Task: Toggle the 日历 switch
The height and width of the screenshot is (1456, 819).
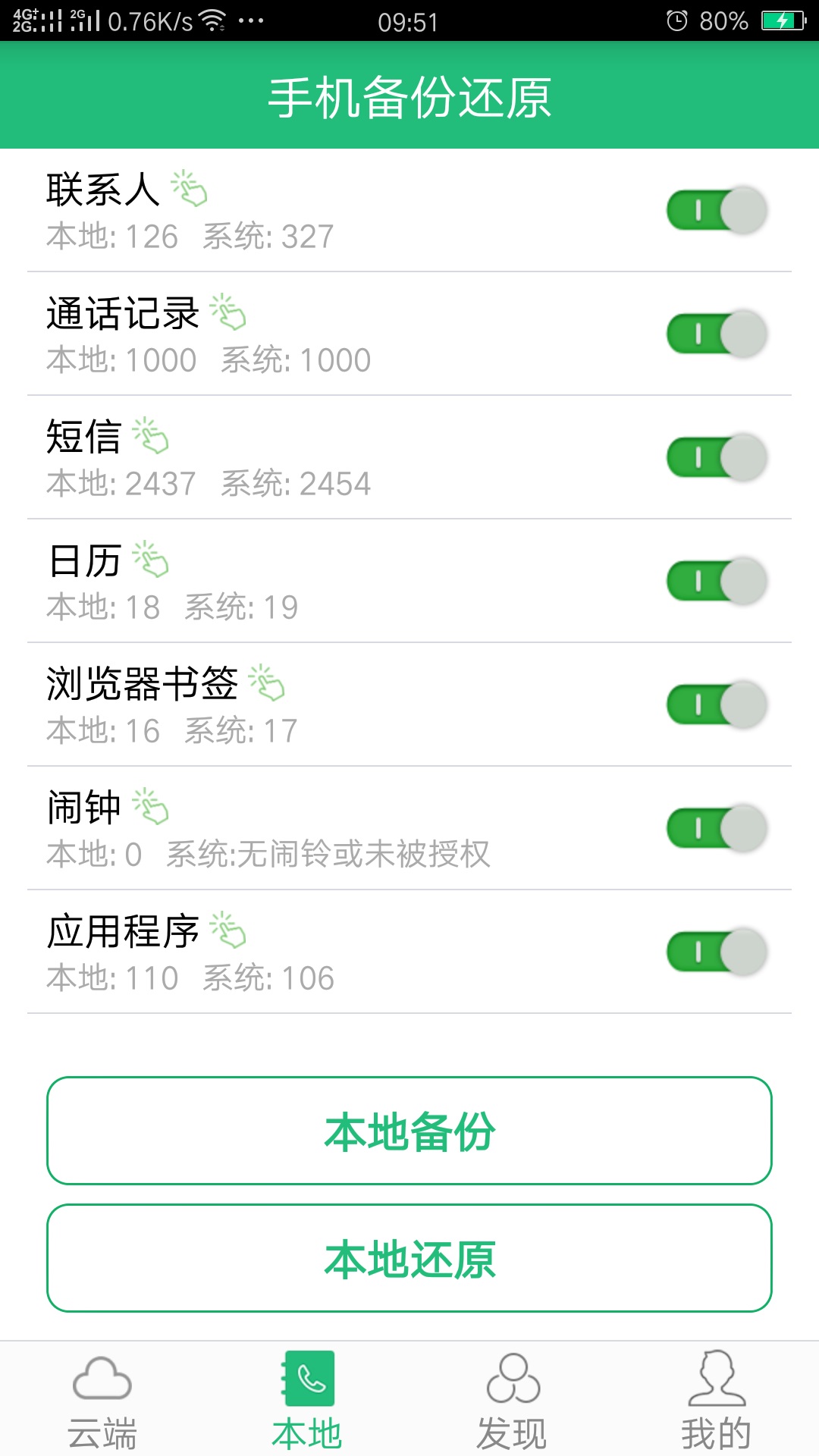Action: tap(717, 581)
